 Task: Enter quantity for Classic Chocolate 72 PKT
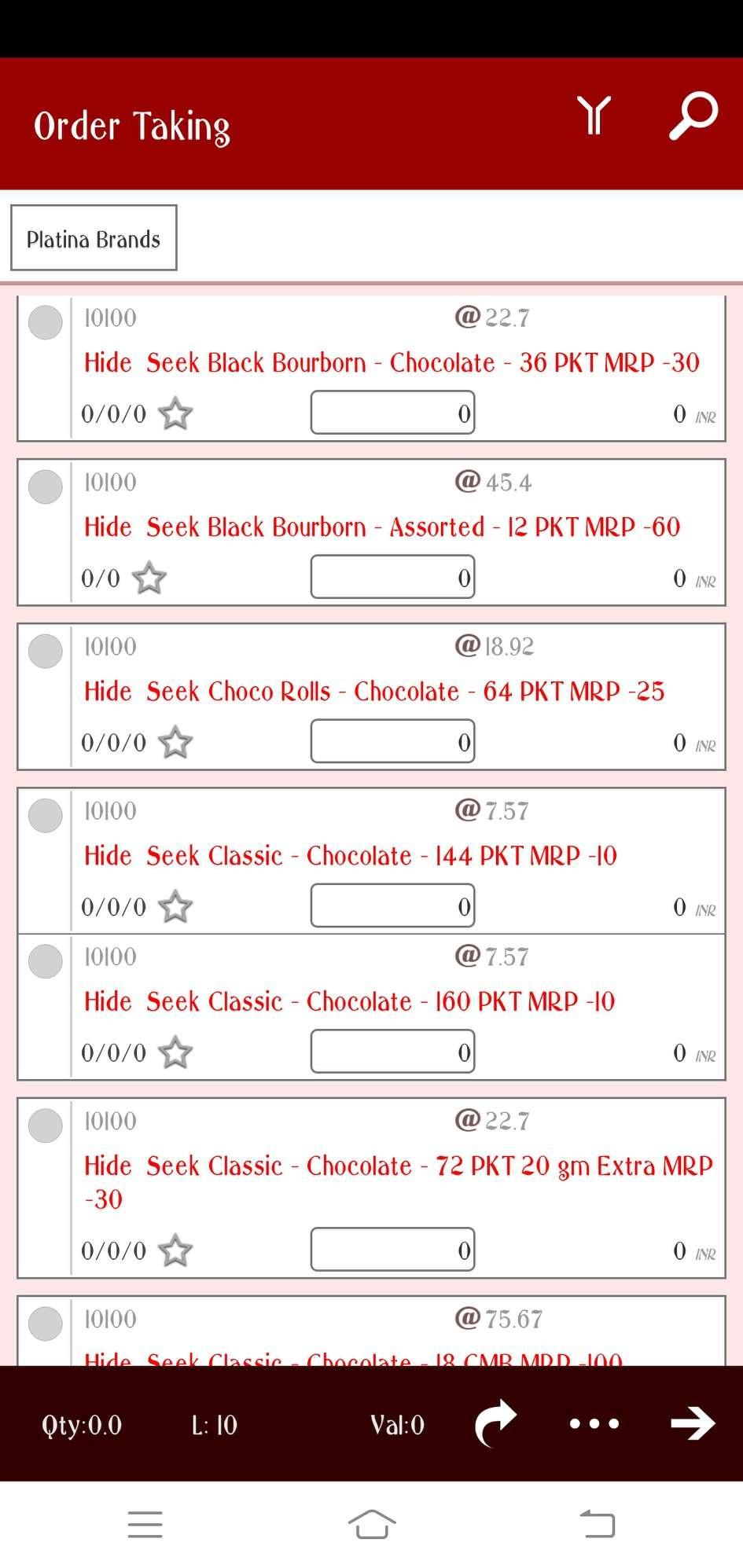coord(392,1249)
